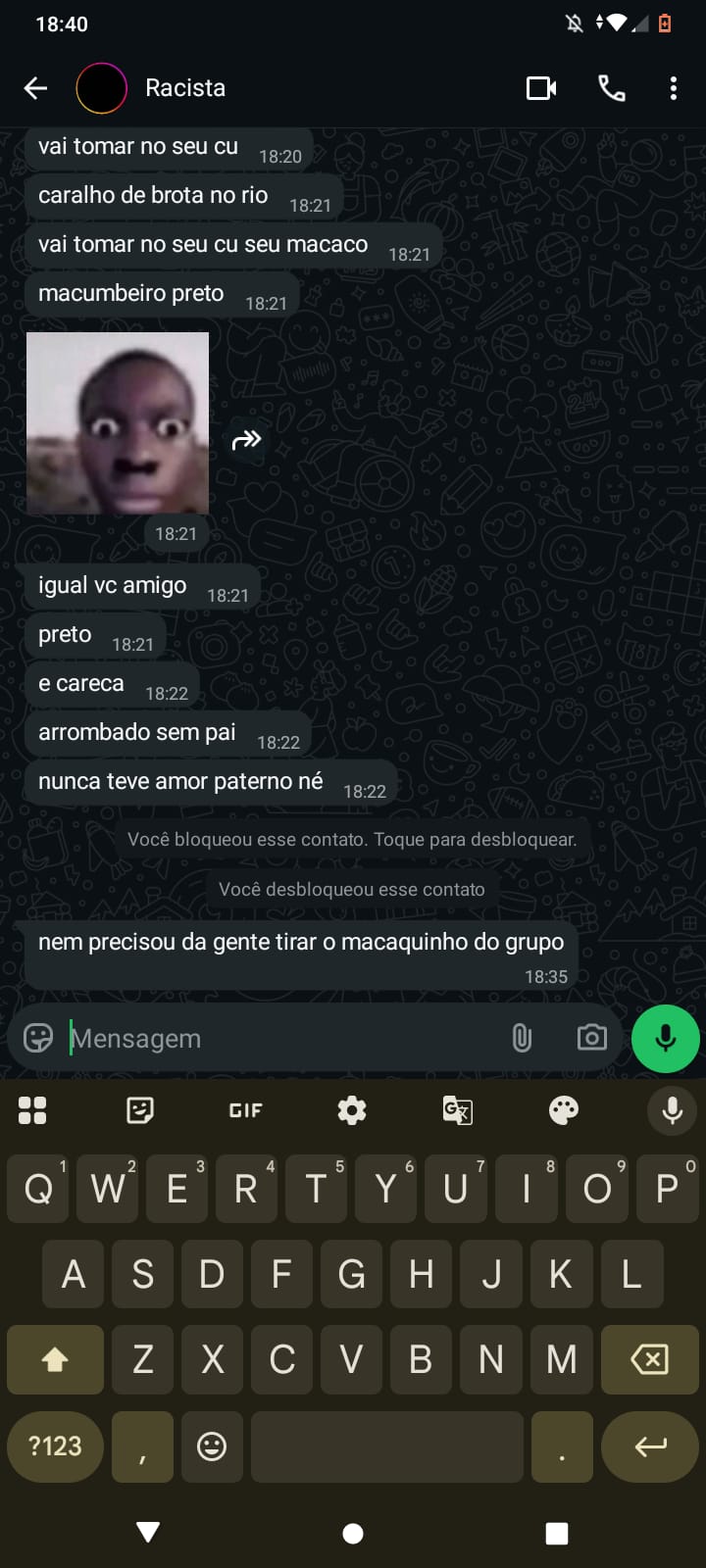Go back to the chat list
This screenshot has height=1568, width=706.
coord(35,88)
